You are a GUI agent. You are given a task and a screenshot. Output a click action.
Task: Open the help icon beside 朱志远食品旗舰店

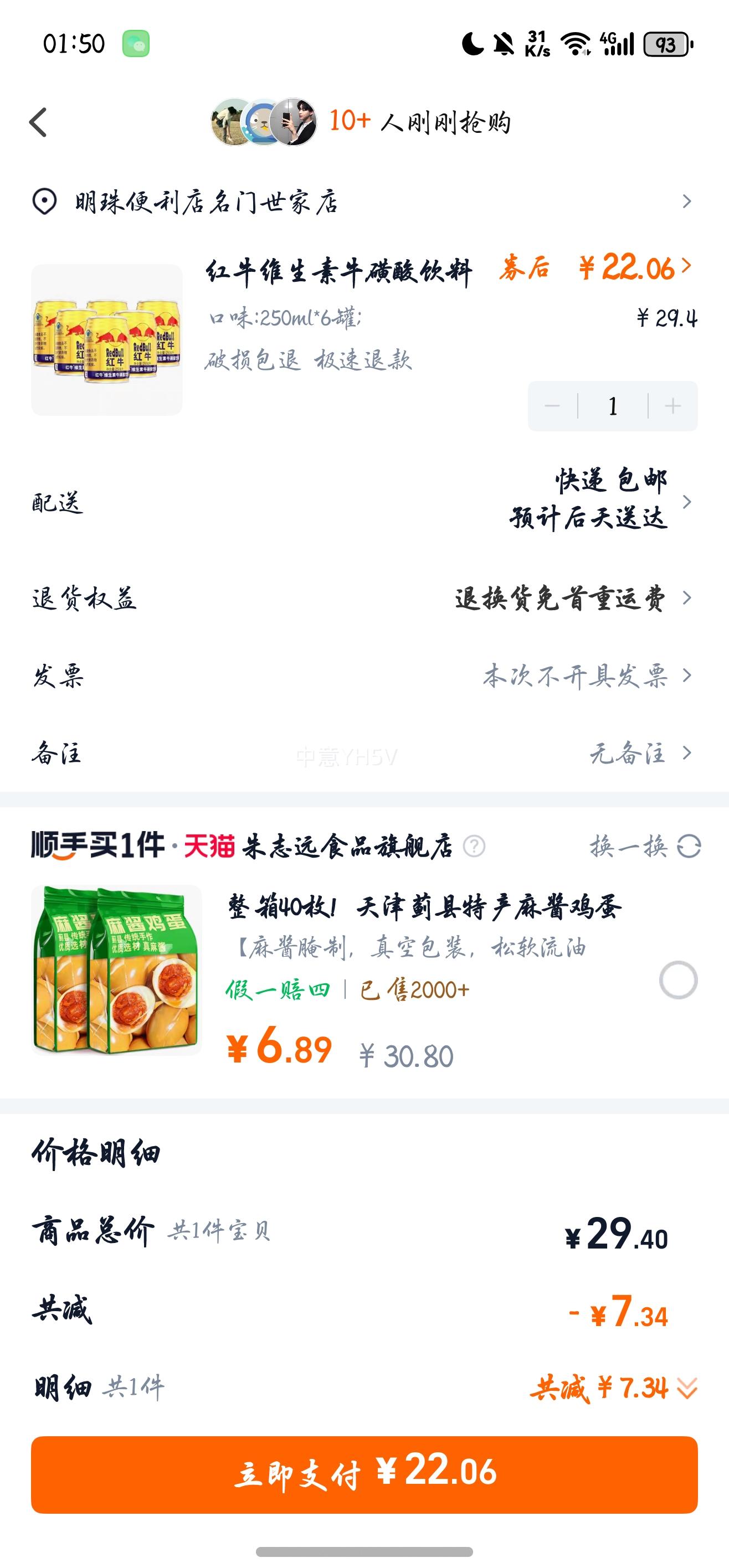(474, 846)
